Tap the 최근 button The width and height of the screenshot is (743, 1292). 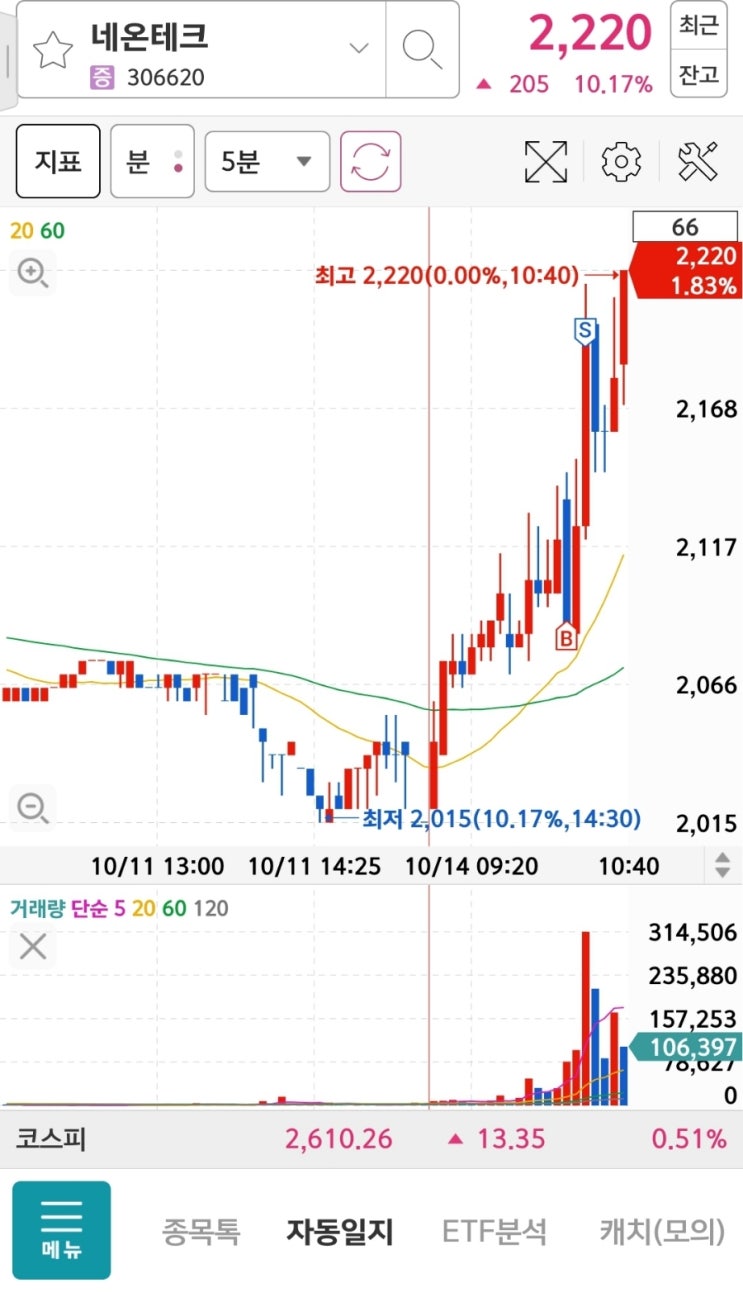[x=698, y=26]
